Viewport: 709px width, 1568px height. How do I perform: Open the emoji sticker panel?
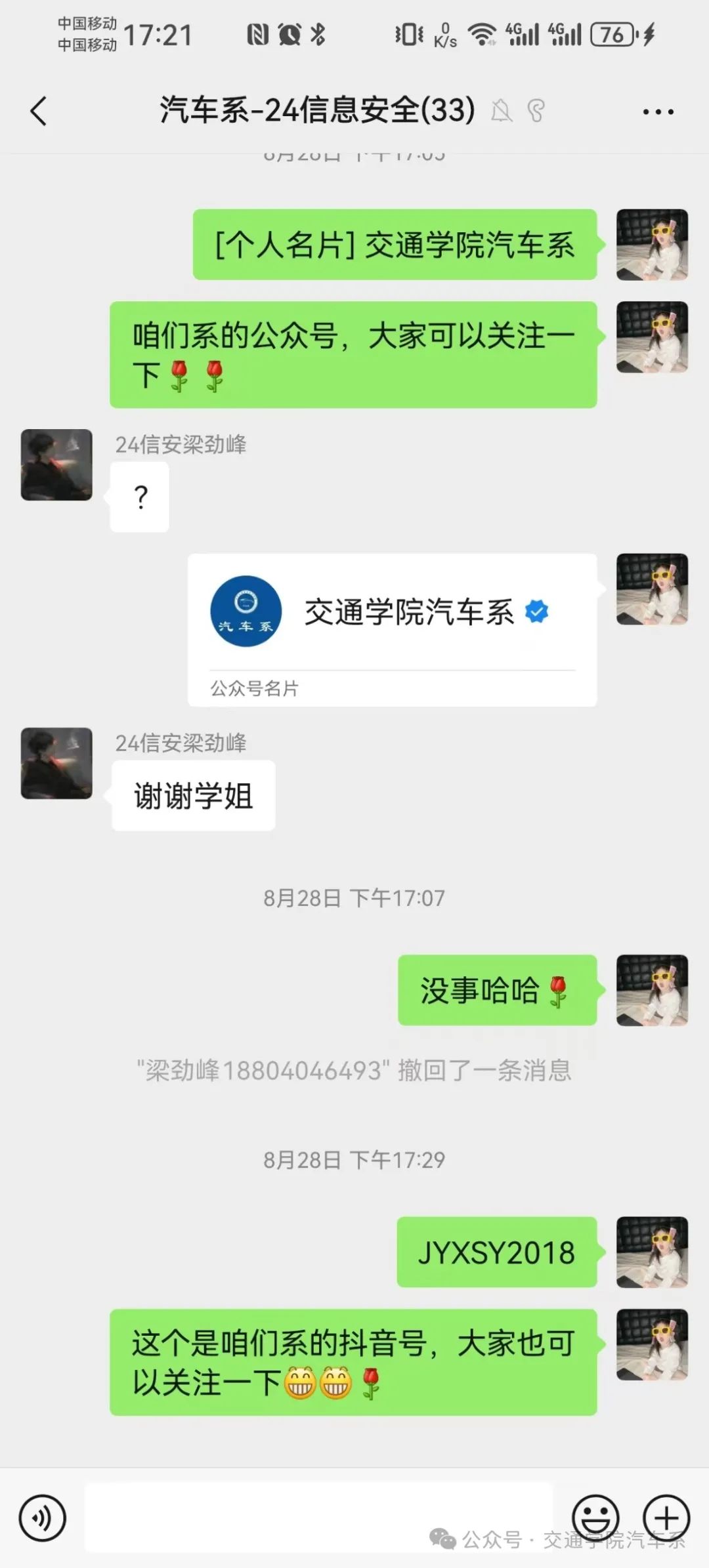tap(595, 1517)
